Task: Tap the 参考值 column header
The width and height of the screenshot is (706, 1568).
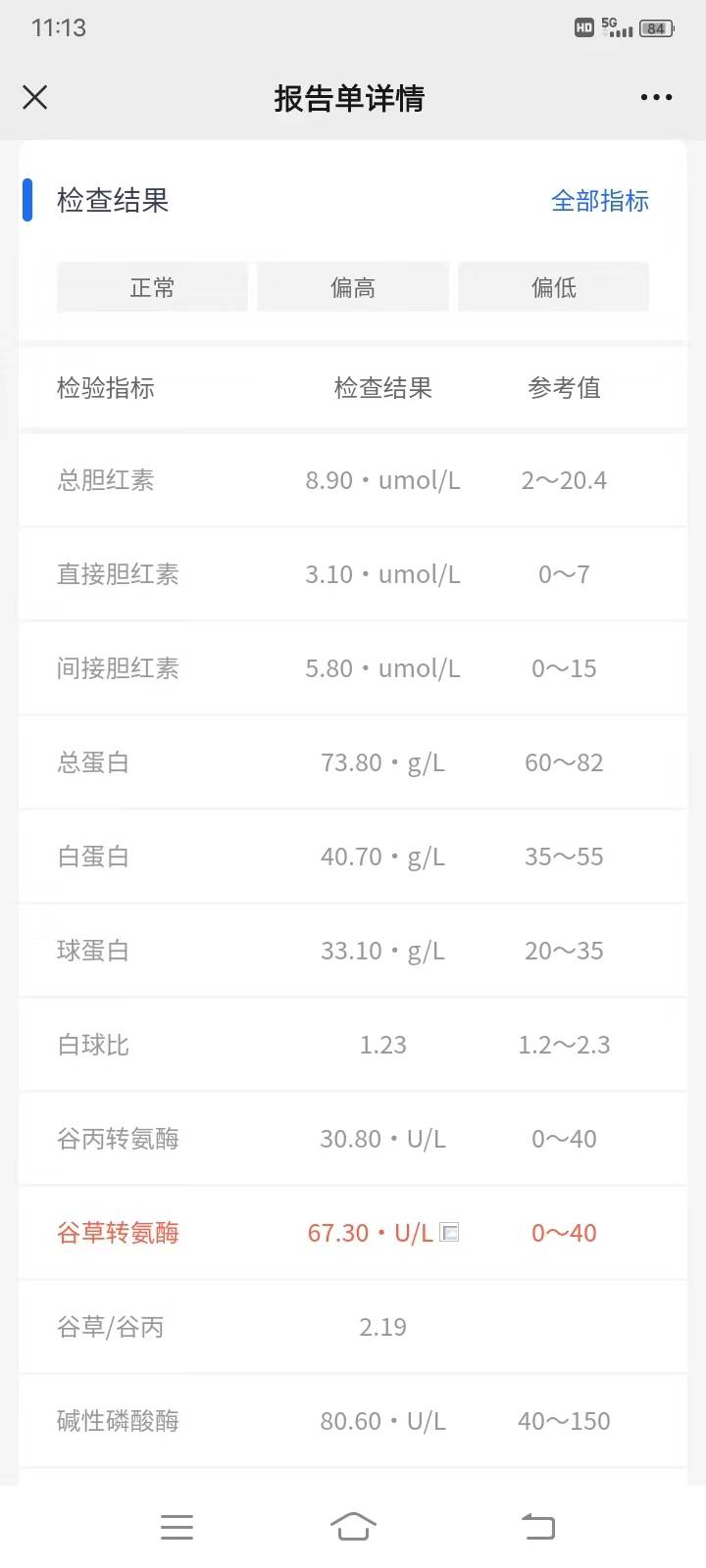Action: 565,387
